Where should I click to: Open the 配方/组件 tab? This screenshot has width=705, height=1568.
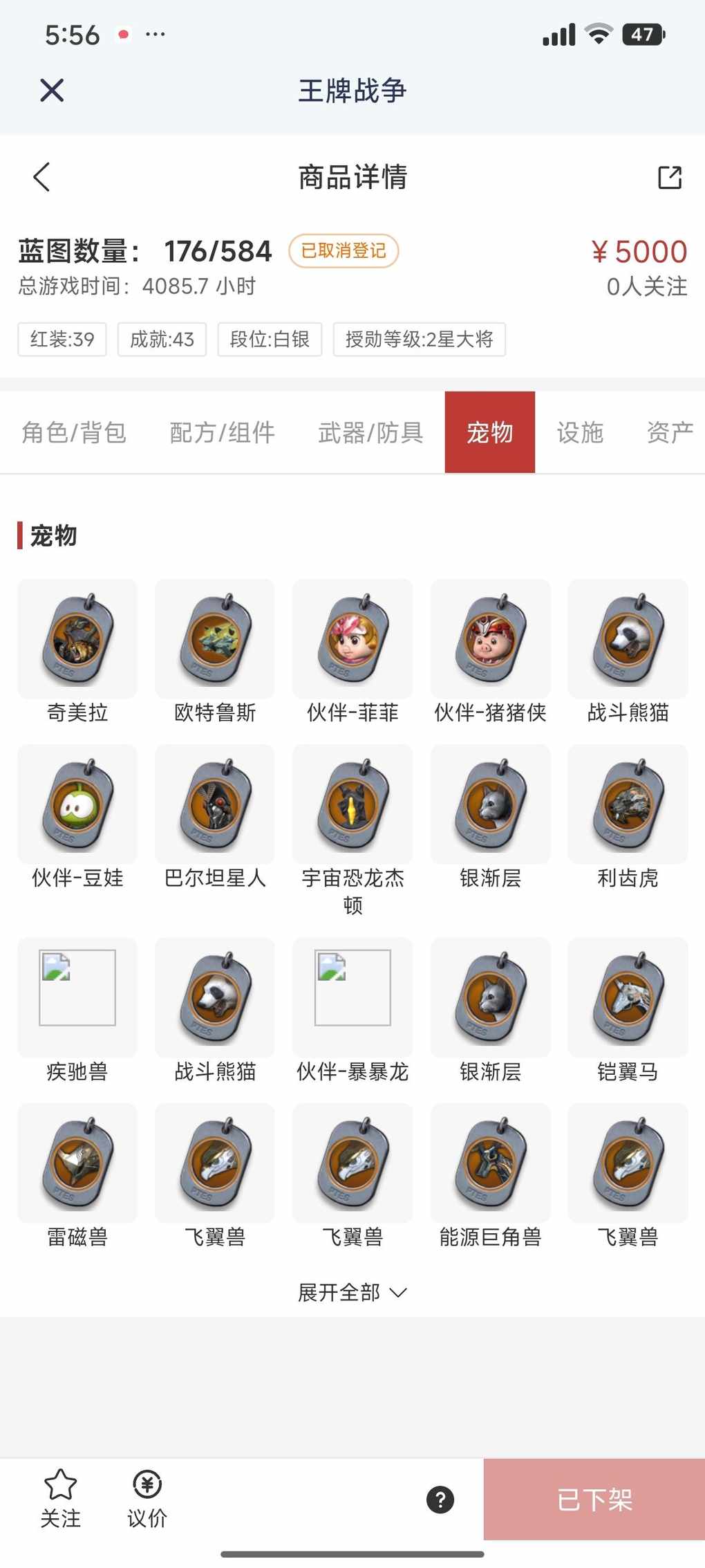[x=222, y=433]
